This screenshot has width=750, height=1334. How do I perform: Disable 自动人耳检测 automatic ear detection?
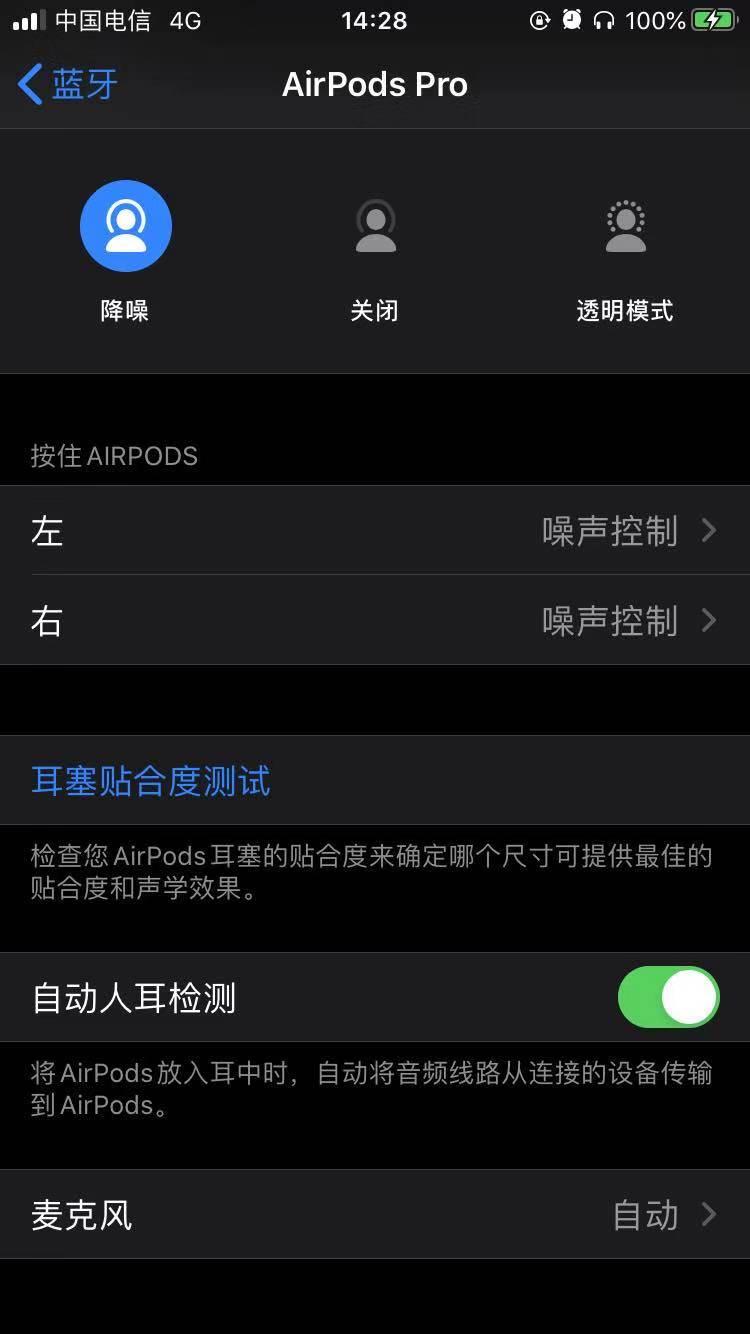point(668,997)
